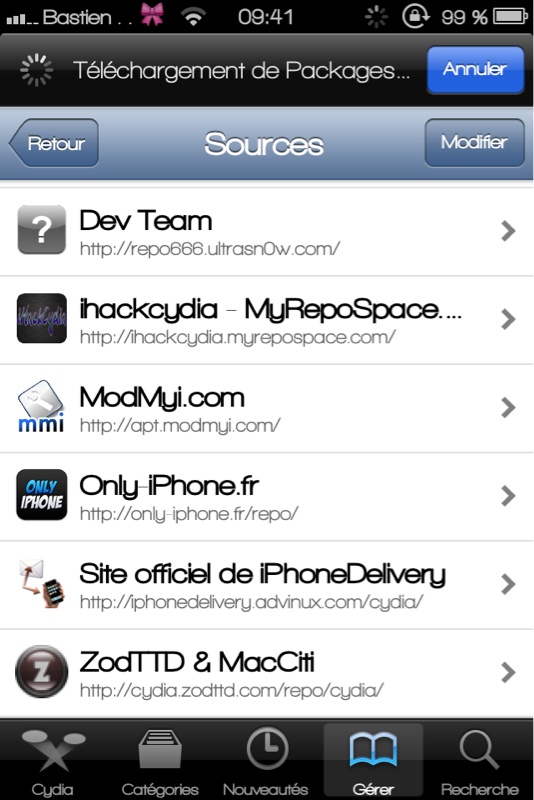Cancel the package download with Annuler

point(475,69)
